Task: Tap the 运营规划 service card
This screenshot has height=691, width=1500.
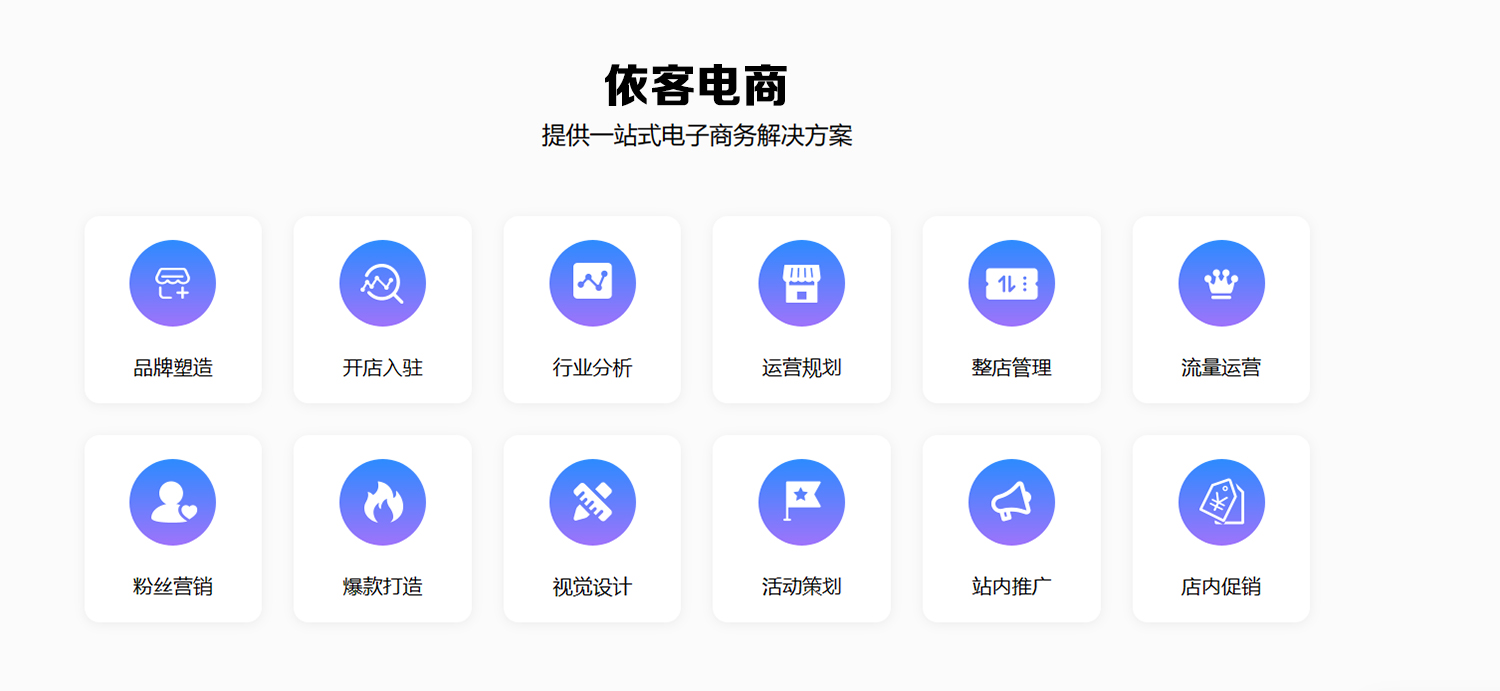Action: click(801, 309)
